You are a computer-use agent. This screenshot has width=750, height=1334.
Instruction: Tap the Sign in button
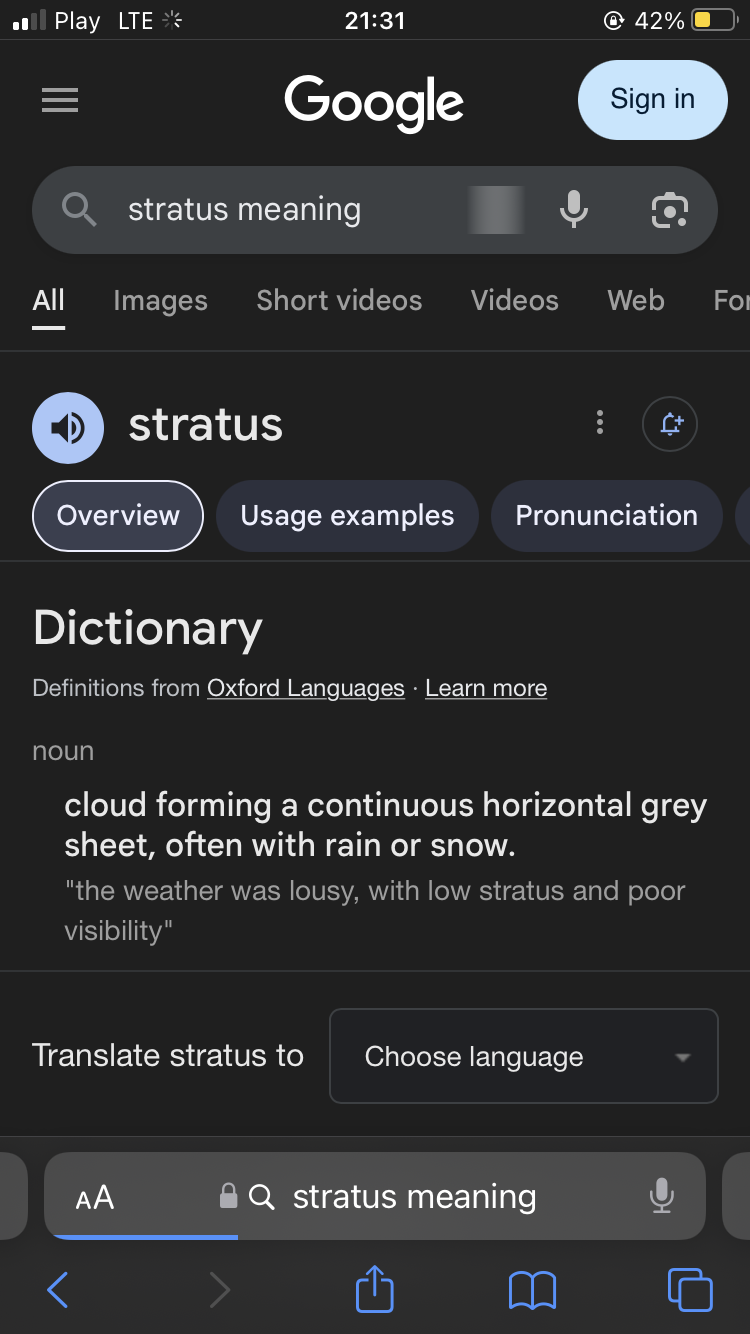tap(653, 100)
